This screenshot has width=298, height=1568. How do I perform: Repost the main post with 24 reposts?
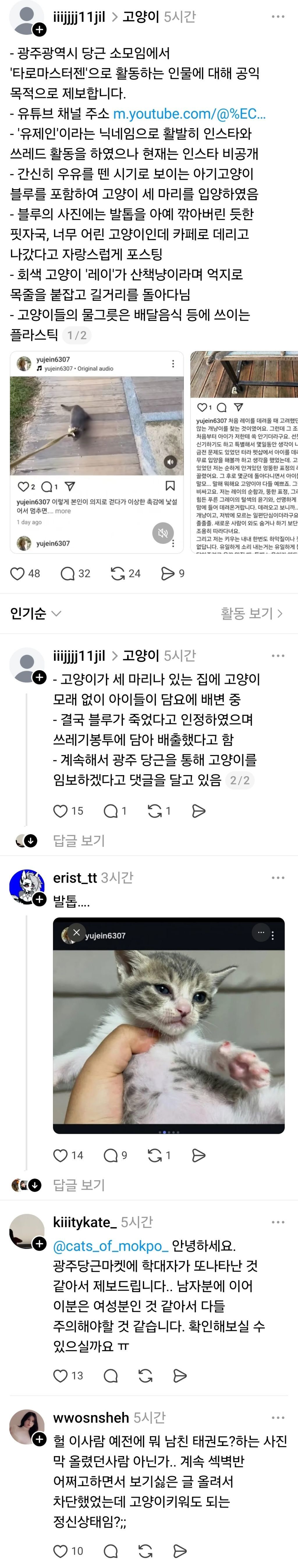(125, 573)
